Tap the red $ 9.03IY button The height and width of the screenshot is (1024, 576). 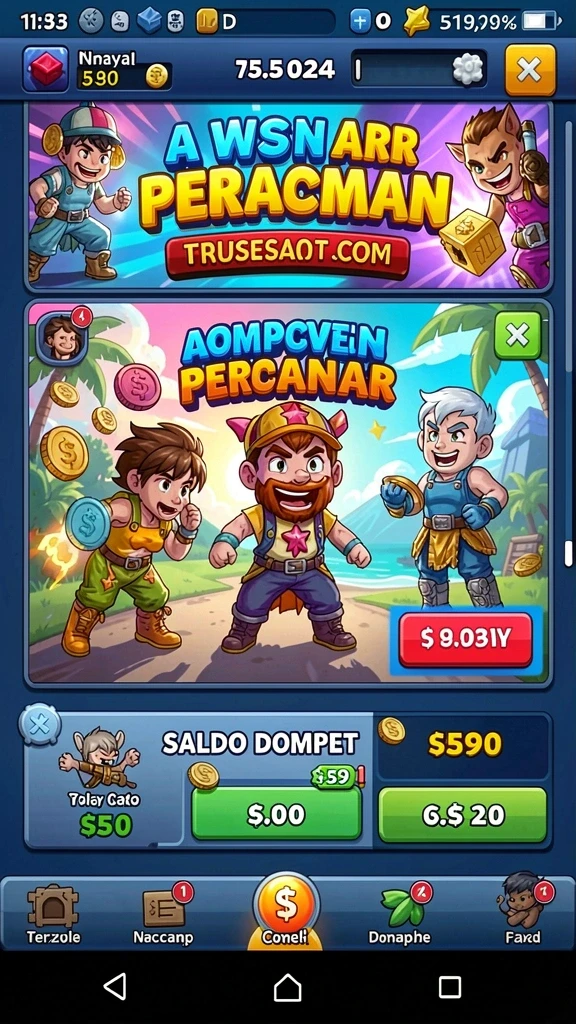465,639
